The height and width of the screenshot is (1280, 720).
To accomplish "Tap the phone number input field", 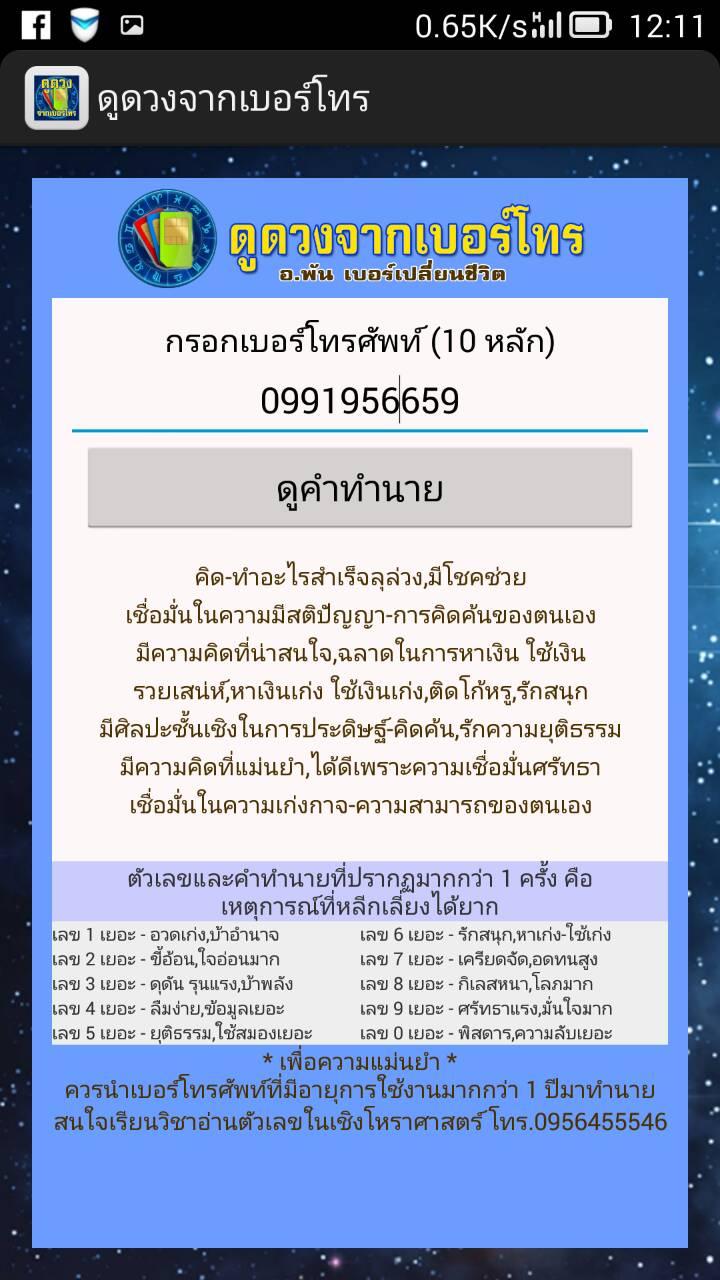I will (x=360, y=402).
